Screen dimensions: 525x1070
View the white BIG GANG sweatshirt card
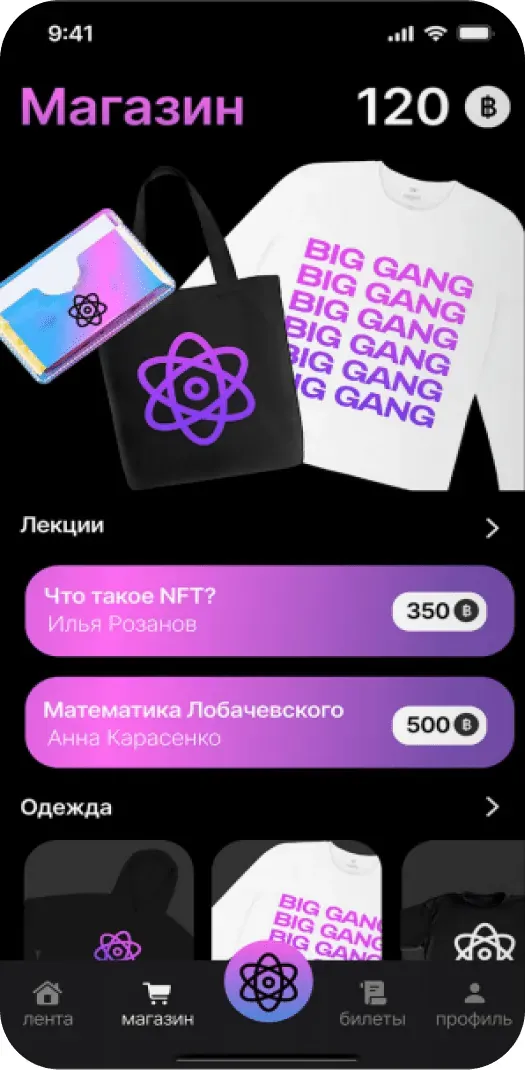coord(296,900)
